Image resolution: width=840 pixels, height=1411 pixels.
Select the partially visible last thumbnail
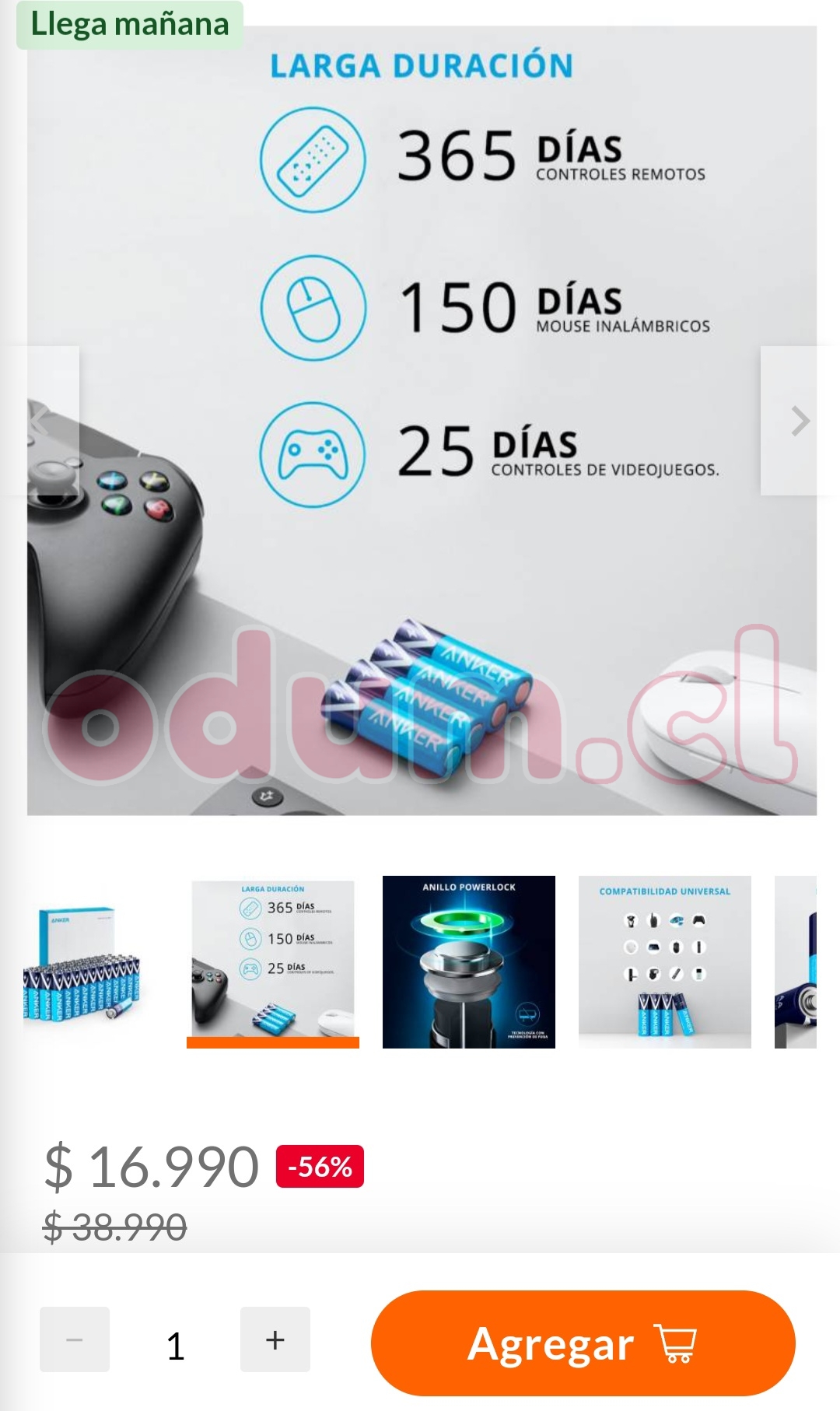(796, 962)
